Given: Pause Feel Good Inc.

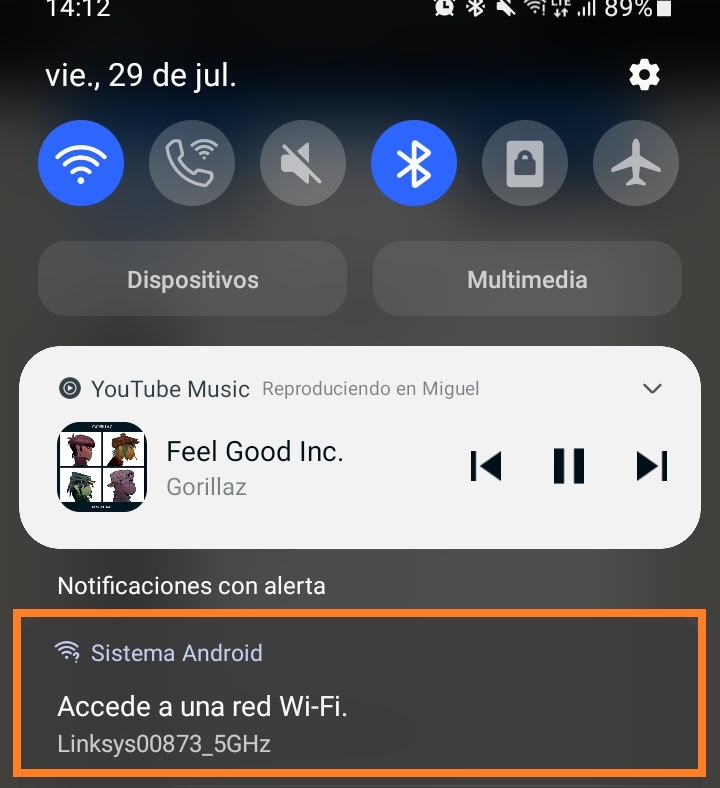Looking at the screenshot, I should click(x=569, y=466).
